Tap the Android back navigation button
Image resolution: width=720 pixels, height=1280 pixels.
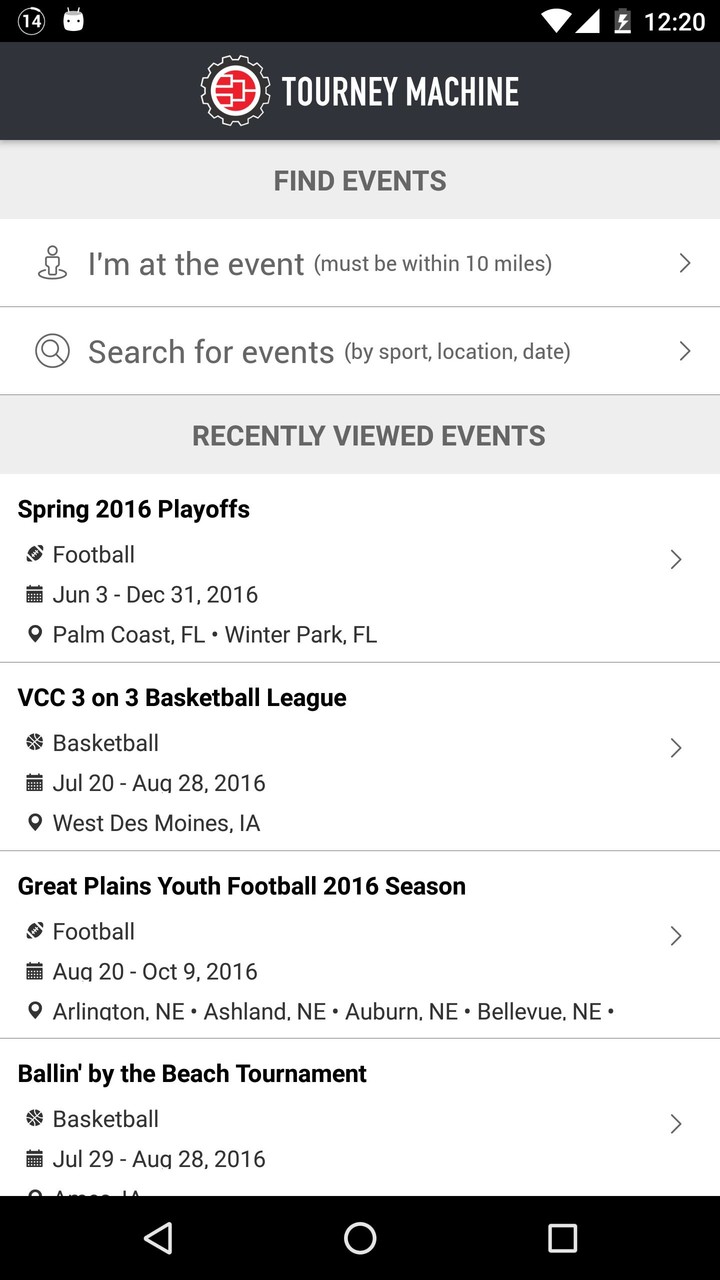(x=158, y=1238)
